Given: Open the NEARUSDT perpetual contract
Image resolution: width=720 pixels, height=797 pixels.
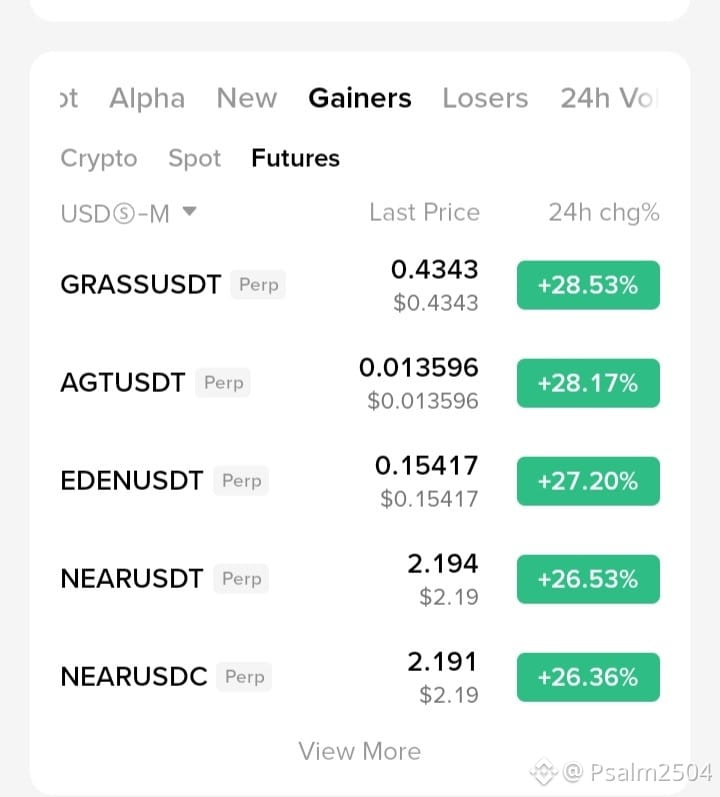Looking at the screenshot, I should tap(360, 579).
